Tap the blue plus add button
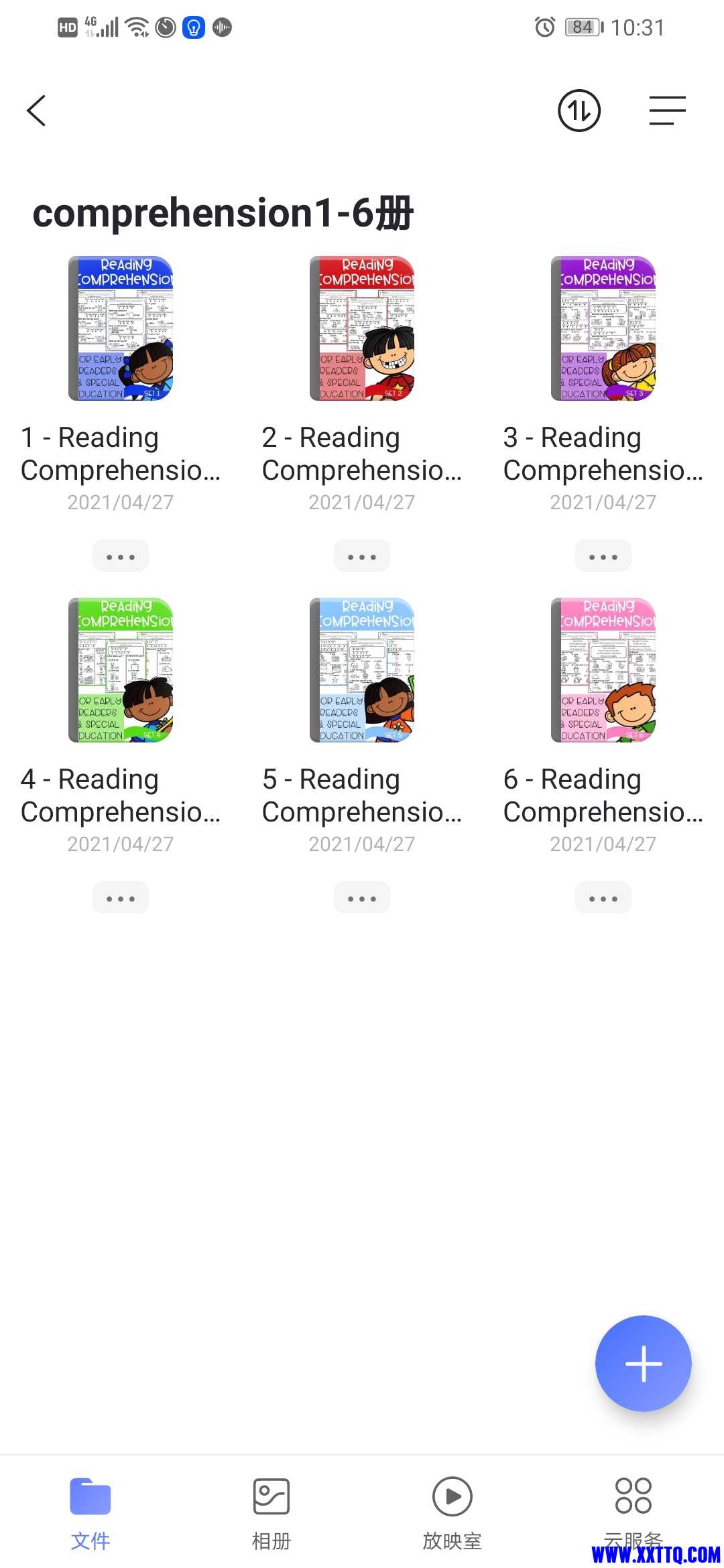Viewport: 724px width, 1568px height. point(643,1364)
